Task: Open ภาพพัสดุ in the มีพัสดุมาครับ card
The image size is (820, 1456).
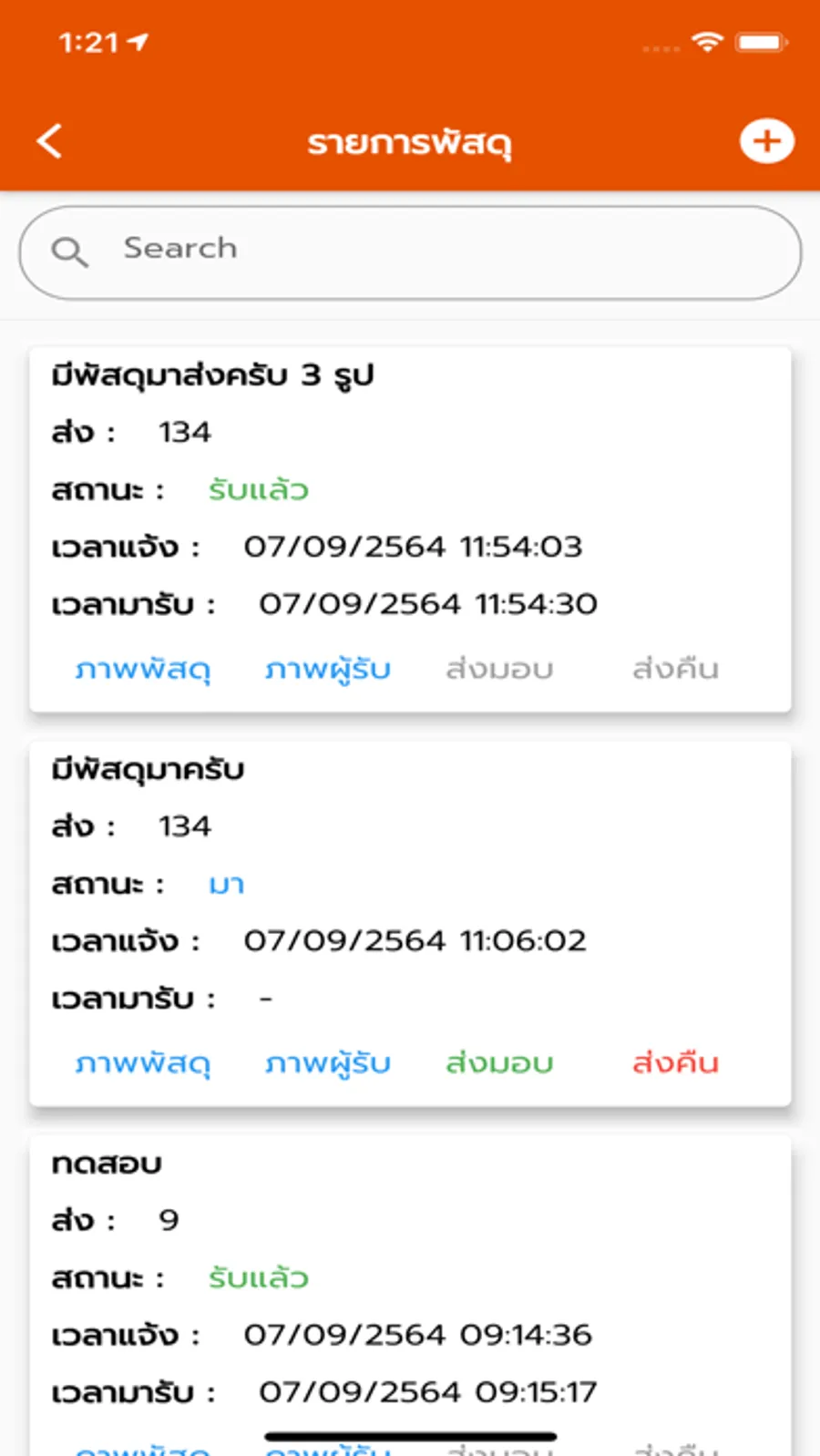Action: pos(143,1063)
